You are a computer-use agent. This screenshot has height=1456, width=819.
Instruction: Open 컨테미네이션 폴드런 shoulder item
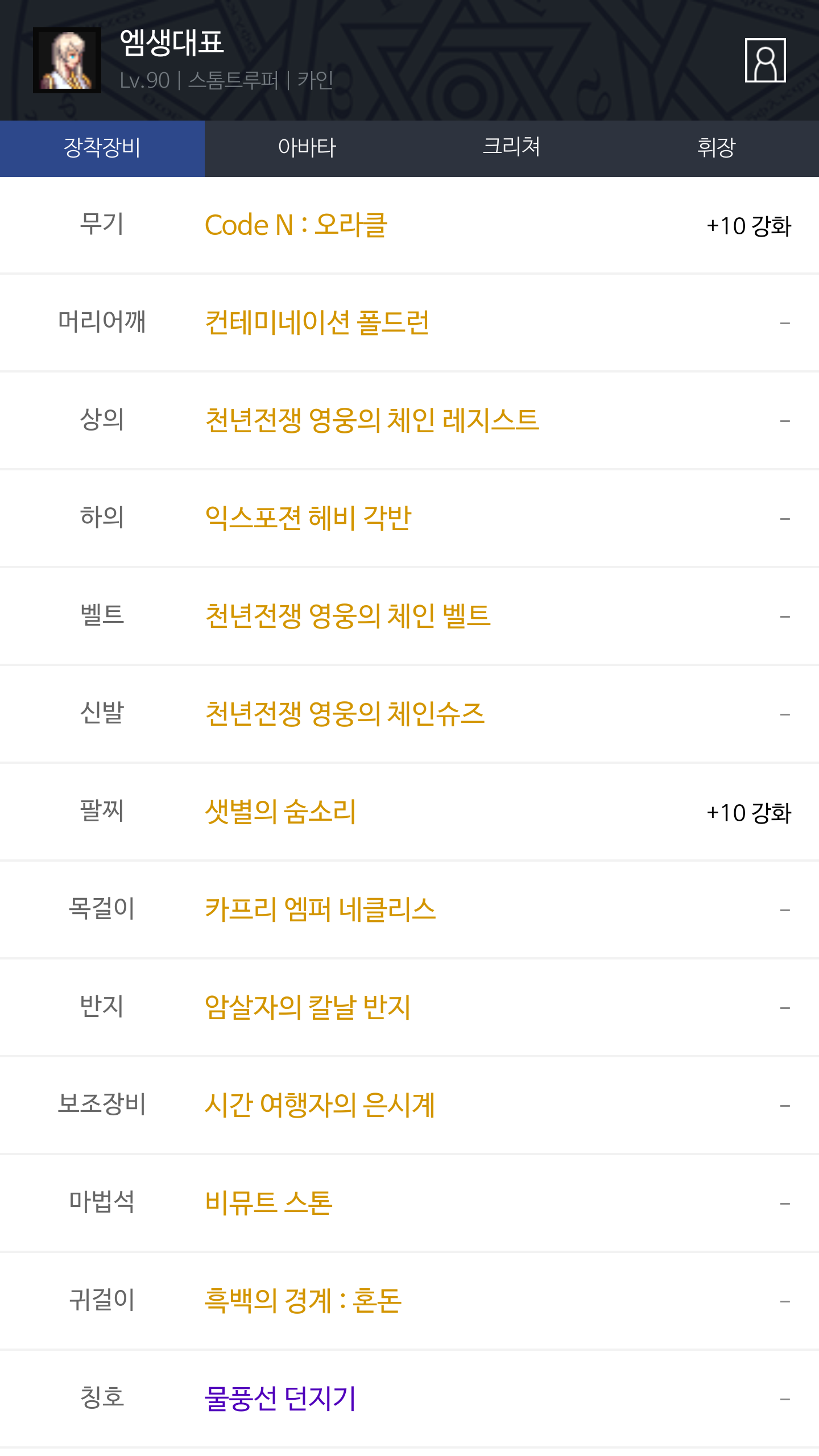tap(317, 323)
